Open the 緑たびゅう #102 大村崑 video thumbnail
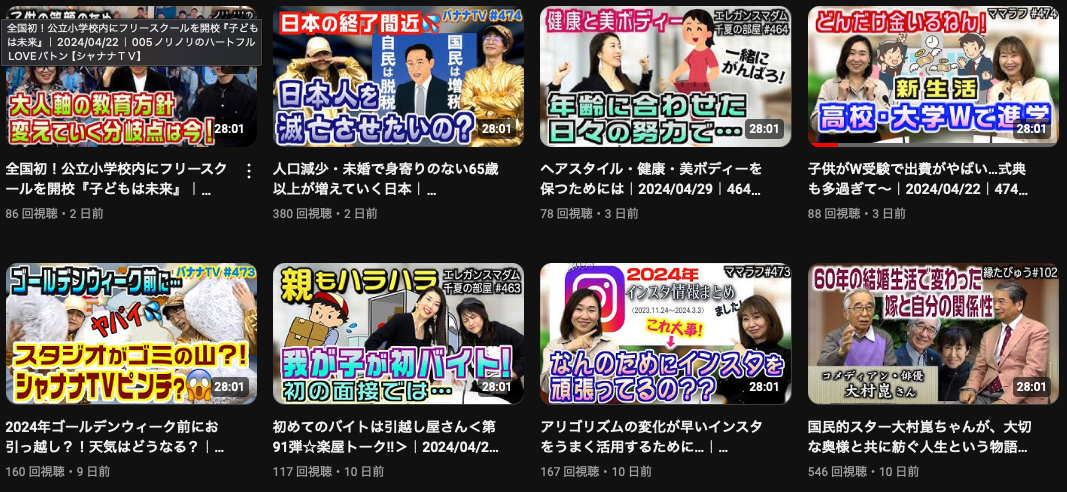The width and height of the screenshot is (1067, 492). (x=932, y=334)
